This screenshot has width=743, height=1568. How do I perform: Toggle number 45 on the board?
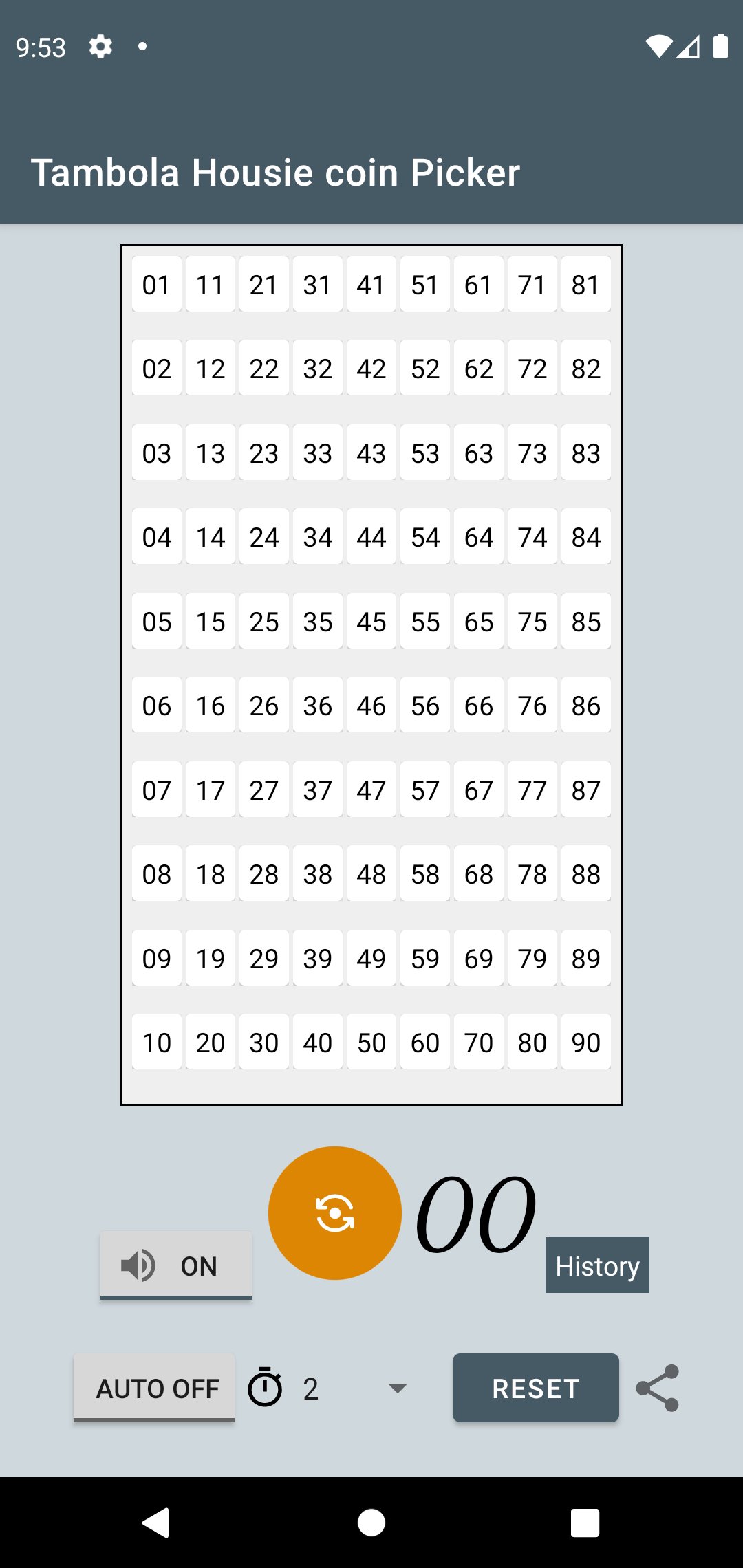tap(371, 621)
